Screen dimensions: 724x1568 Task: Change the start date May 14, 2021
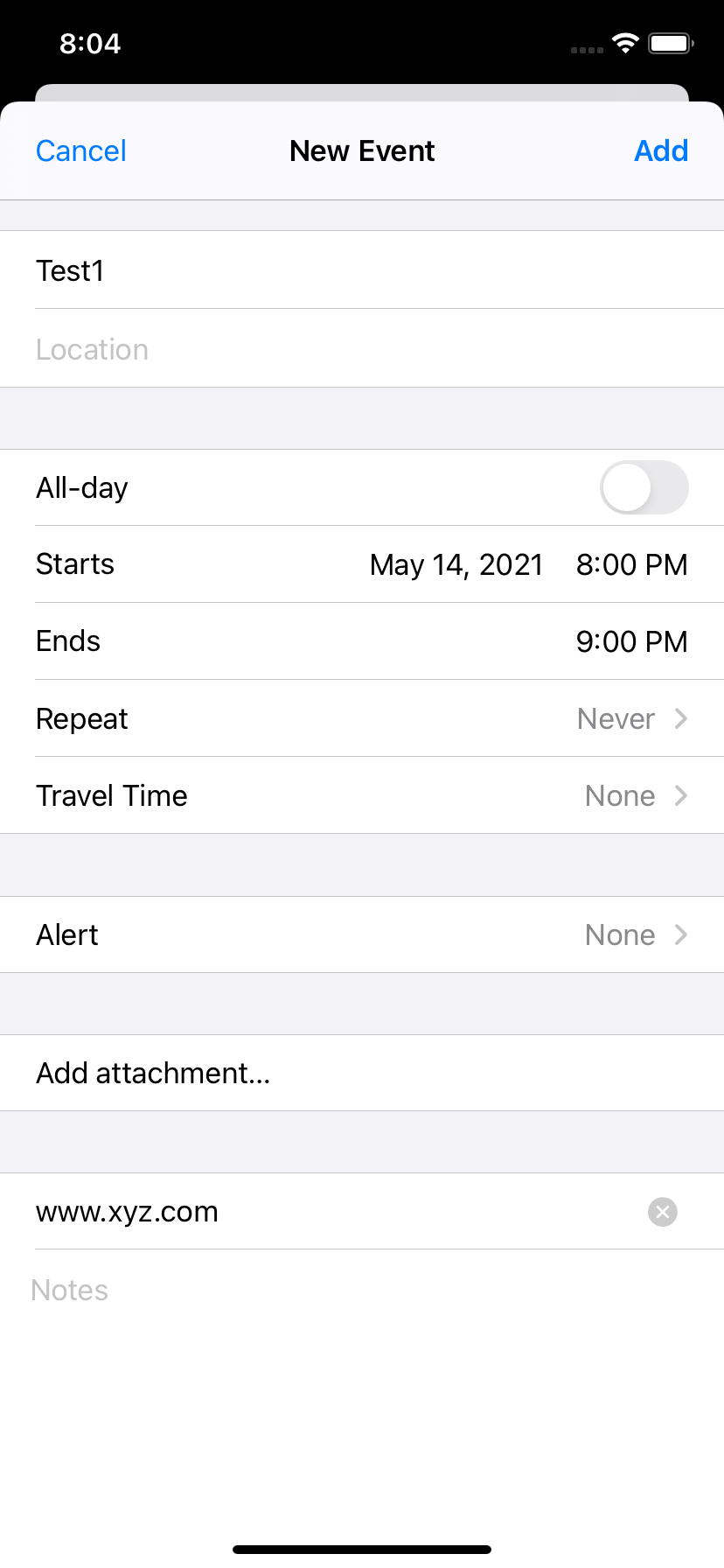tap(456, 564)
